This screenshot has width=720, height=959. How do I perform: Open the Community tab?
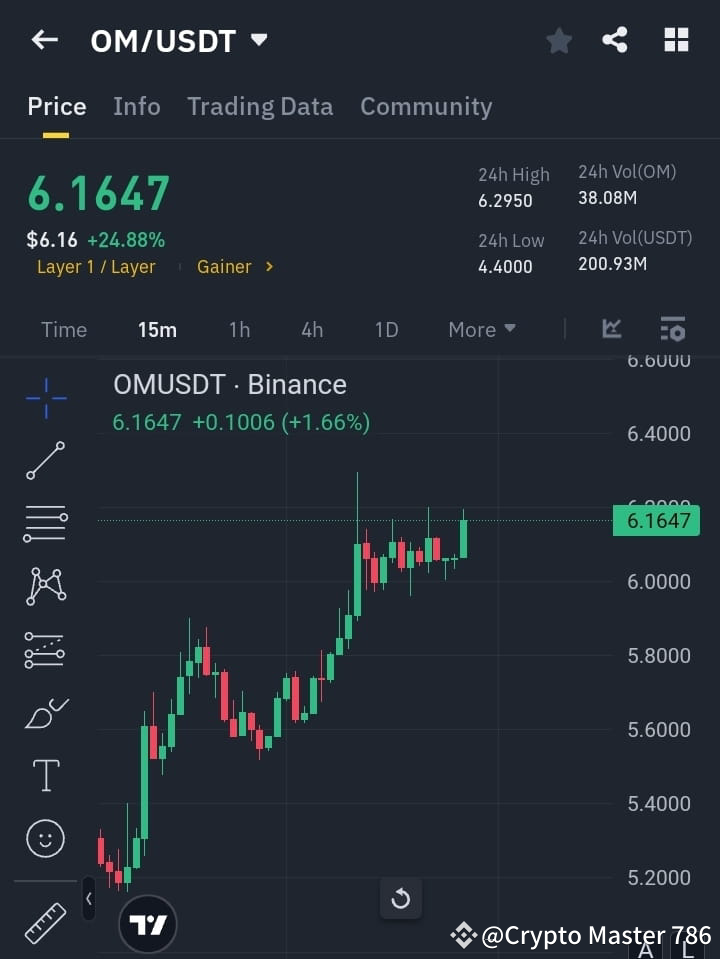pyautogui.click(x=426, y=106)
